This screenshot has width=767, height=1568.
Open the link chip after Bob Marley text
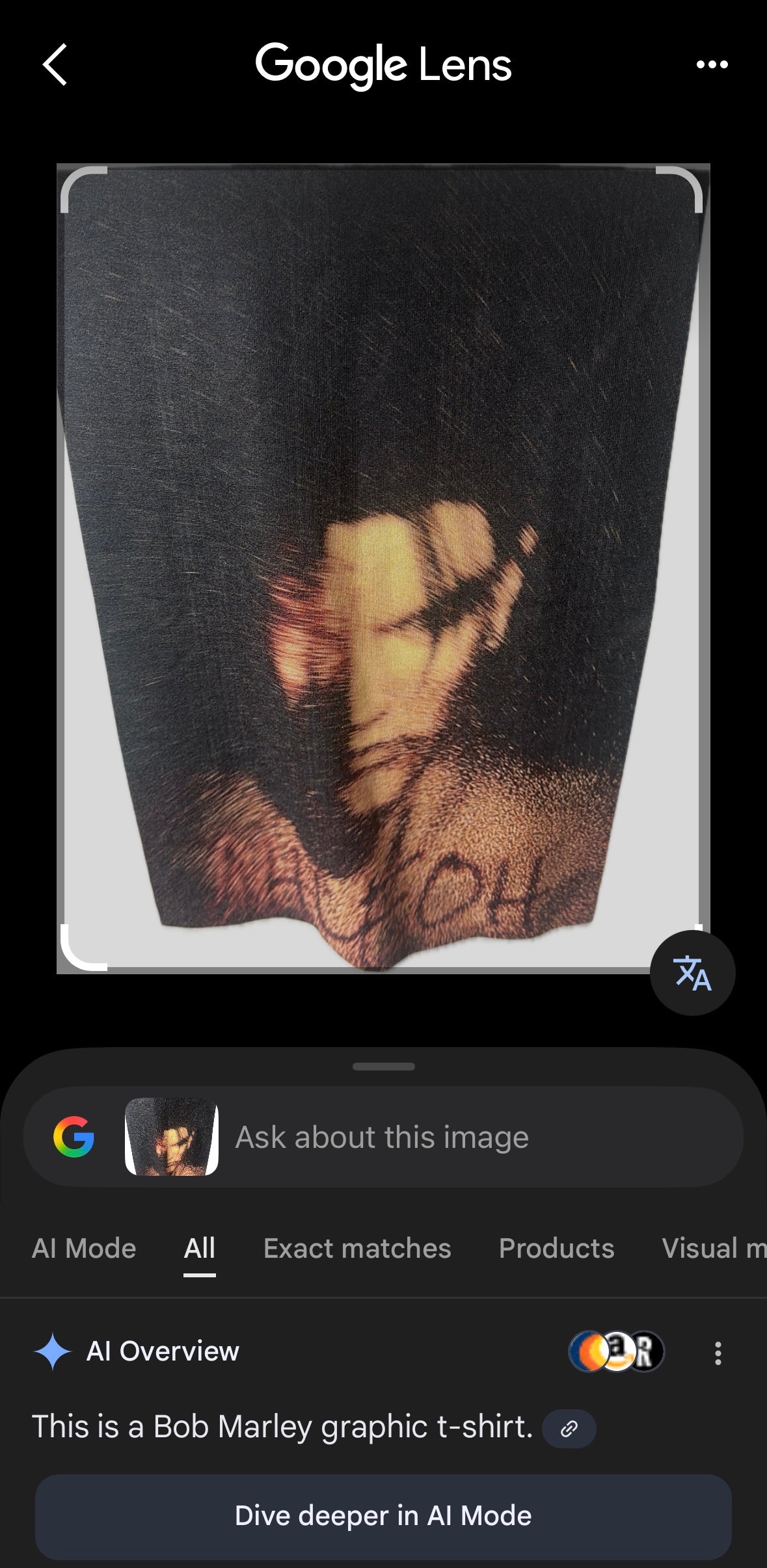[569, 1429]
